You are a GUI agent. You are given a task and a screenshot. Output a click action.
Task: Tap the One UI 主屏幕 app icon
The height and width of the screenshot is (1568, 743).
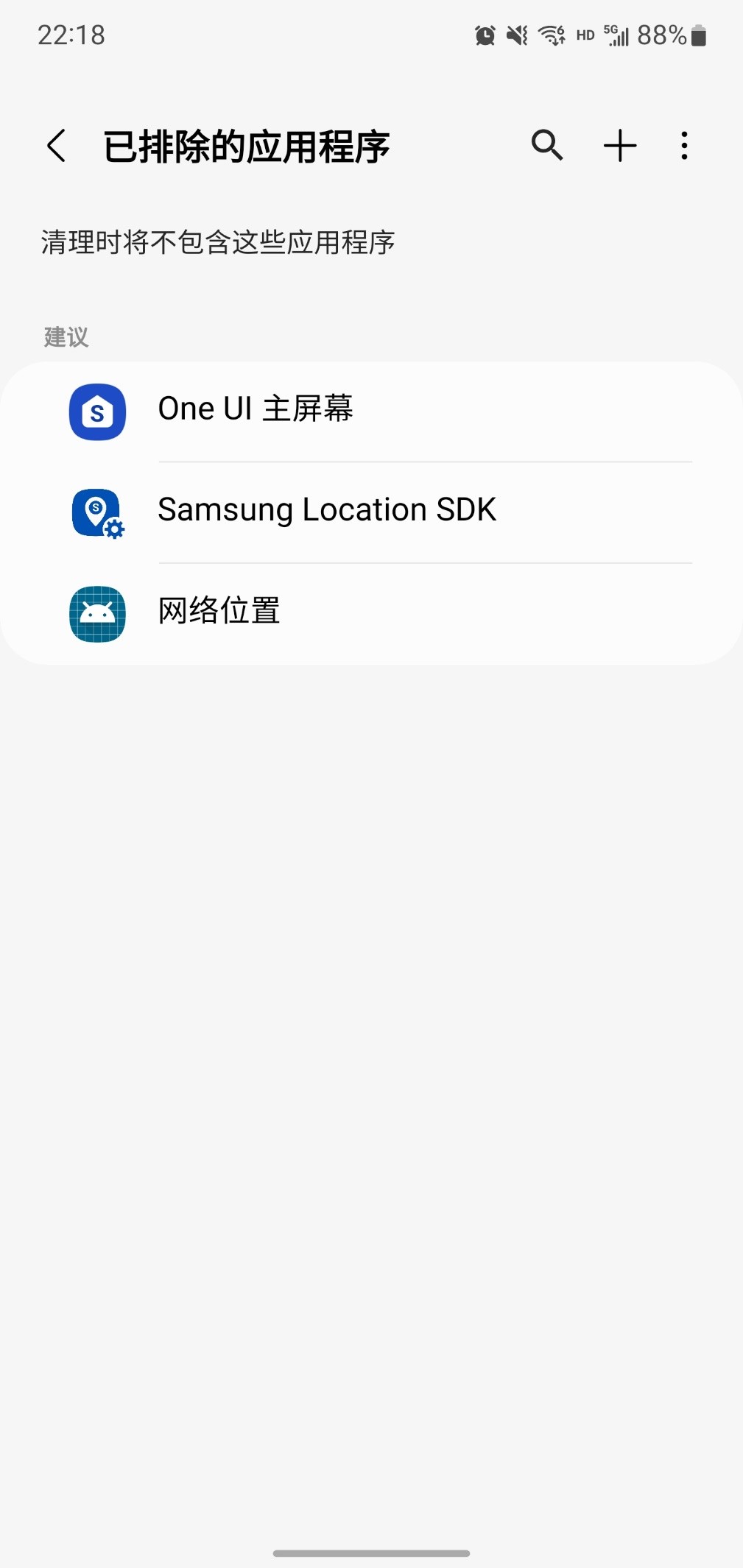97,412
